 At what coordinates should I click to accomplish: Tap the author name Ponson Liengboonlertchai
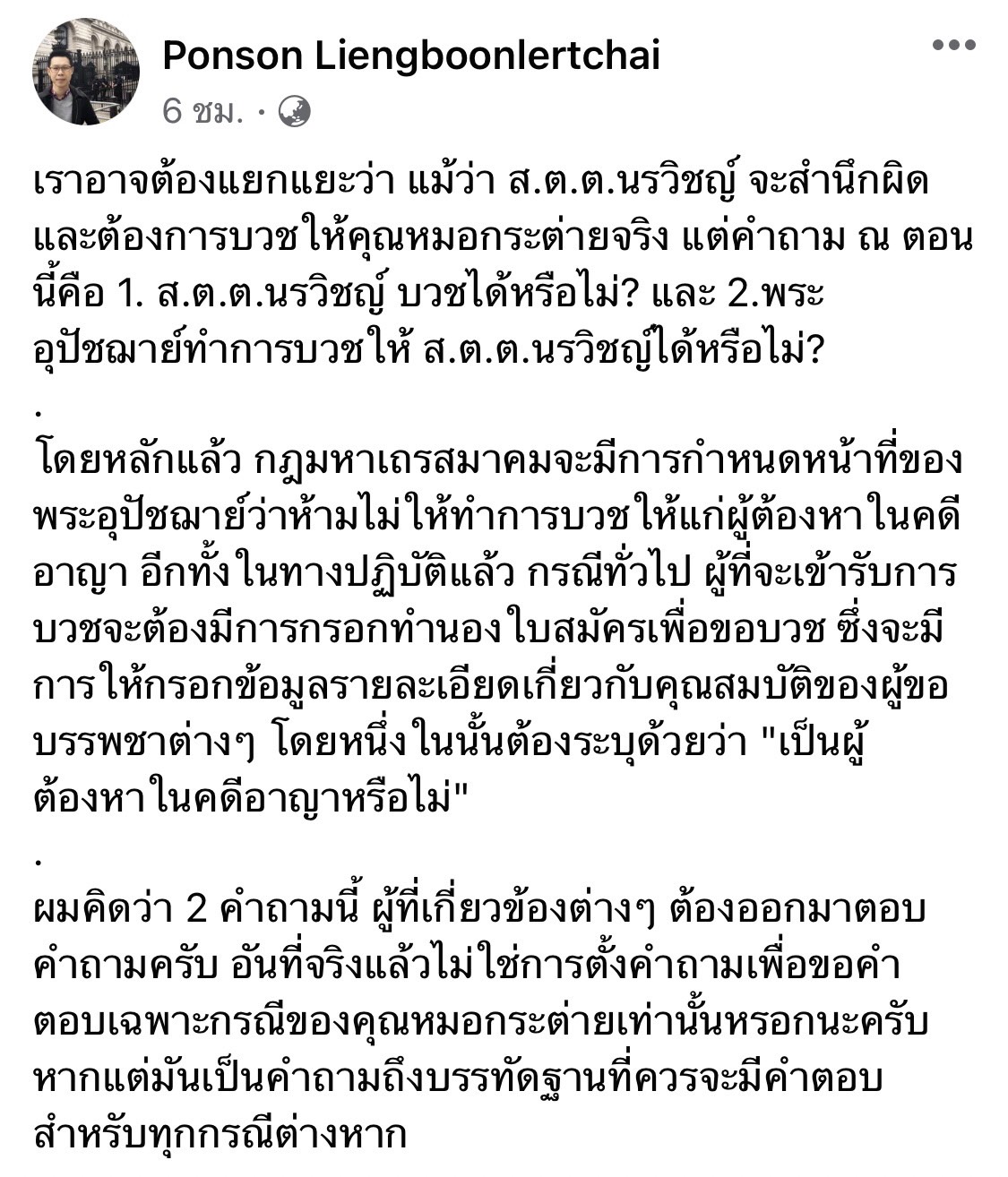[x=411, y=56]
